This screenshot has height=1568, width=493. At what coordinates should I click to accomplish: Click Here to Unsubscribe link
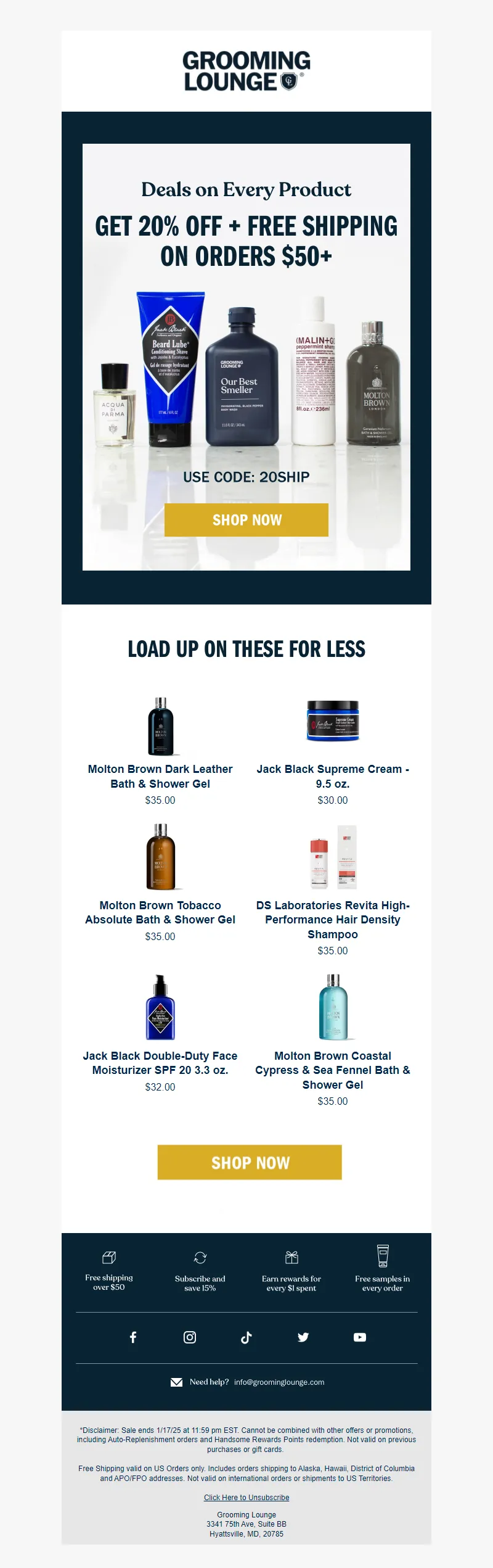246,1498
